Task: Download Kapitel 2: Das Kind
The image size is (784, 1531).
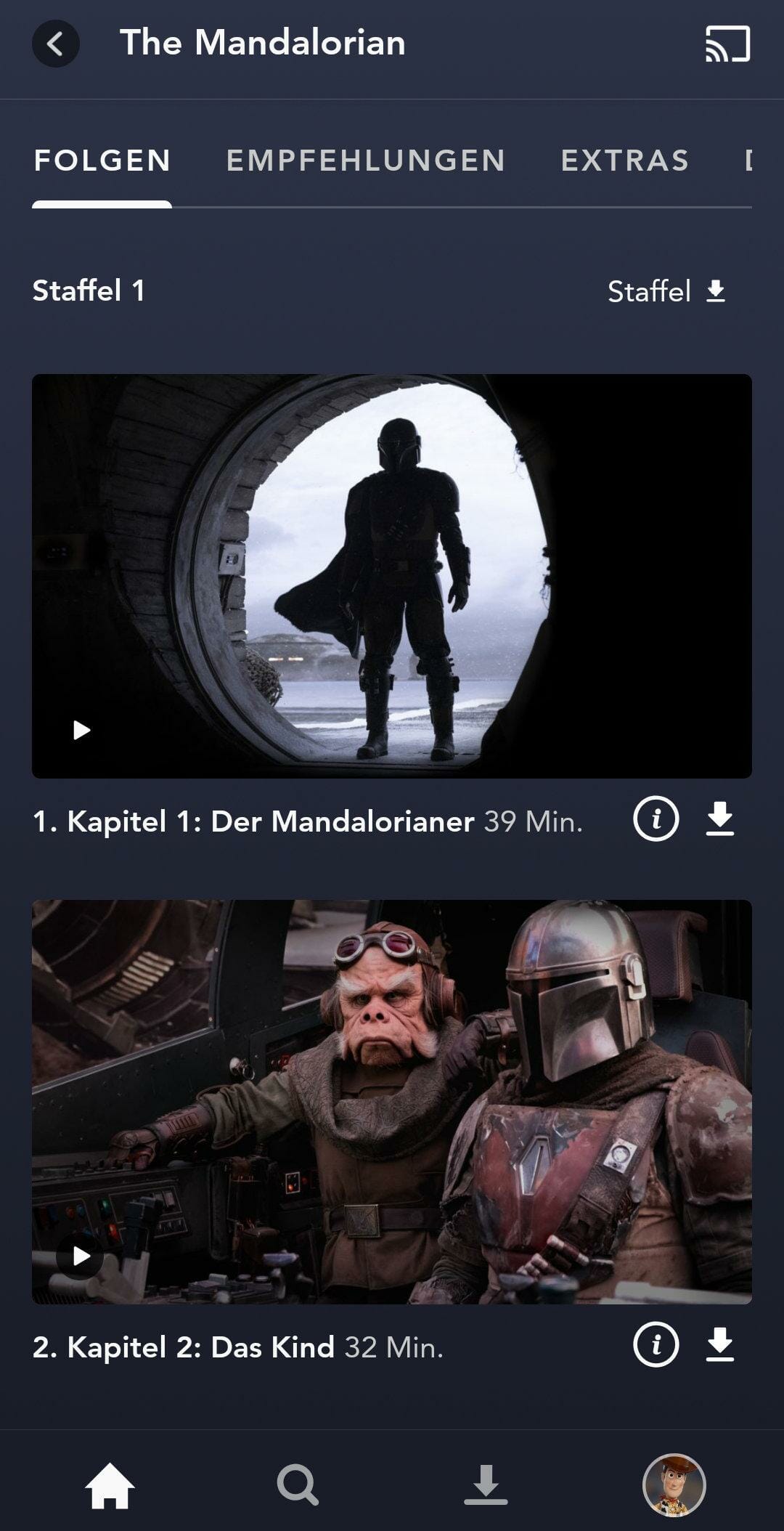Action: [719, 1345]
